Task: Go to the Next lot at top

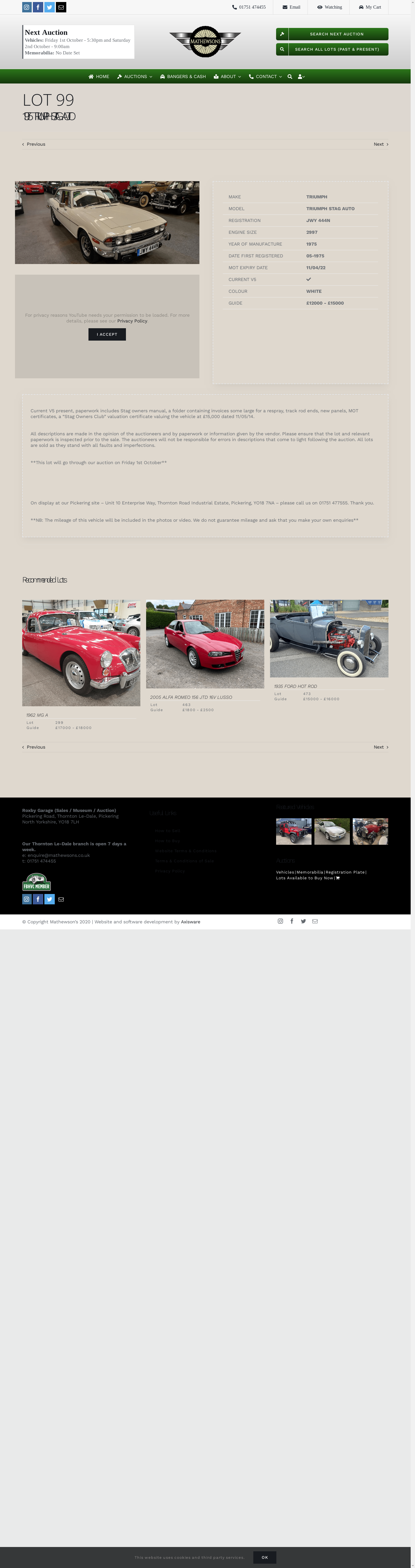Action: [x=380, y=144]
